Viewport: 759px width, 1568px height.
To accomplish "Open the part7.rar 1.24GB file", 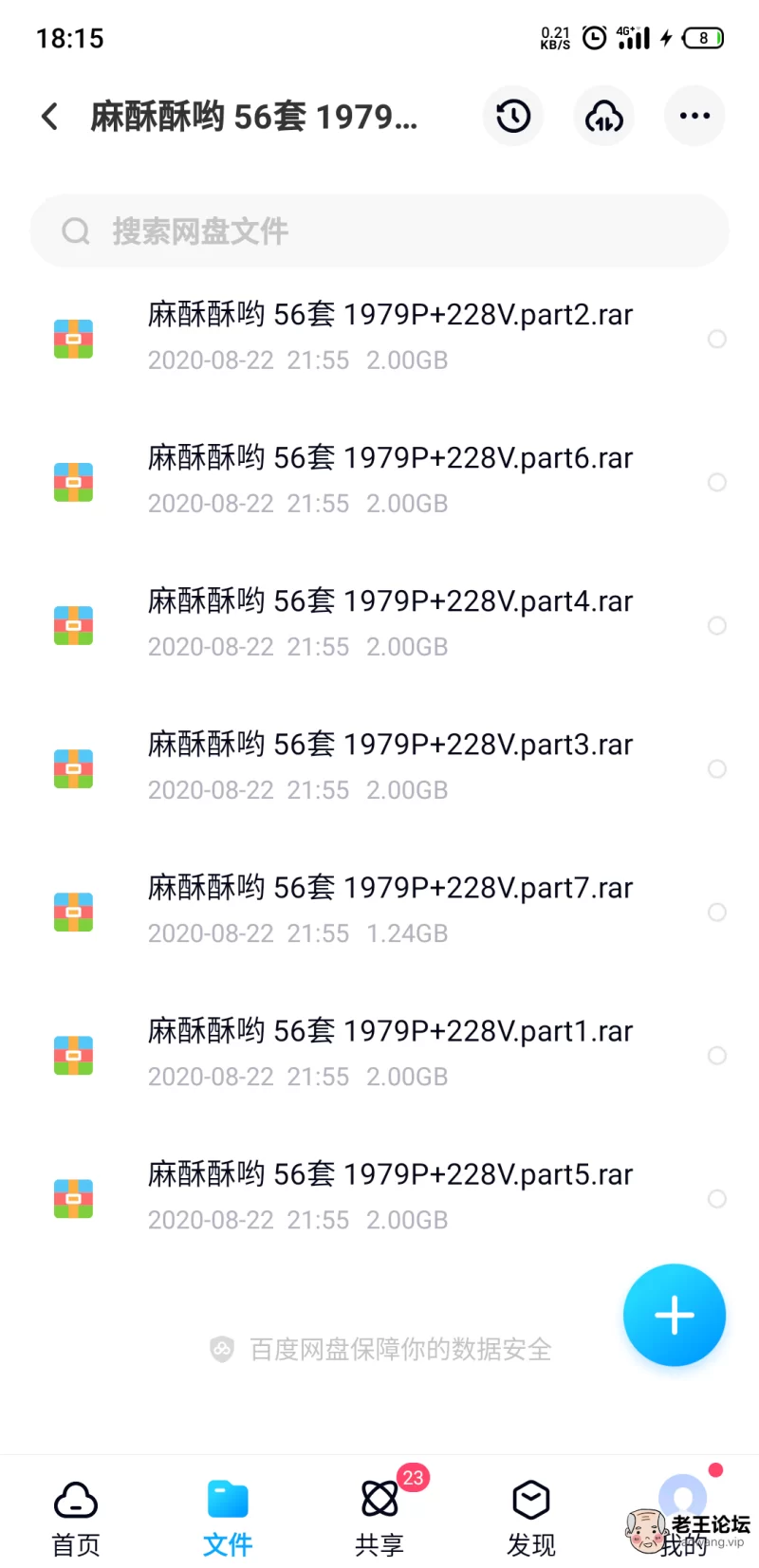I will tap(379, 911).
